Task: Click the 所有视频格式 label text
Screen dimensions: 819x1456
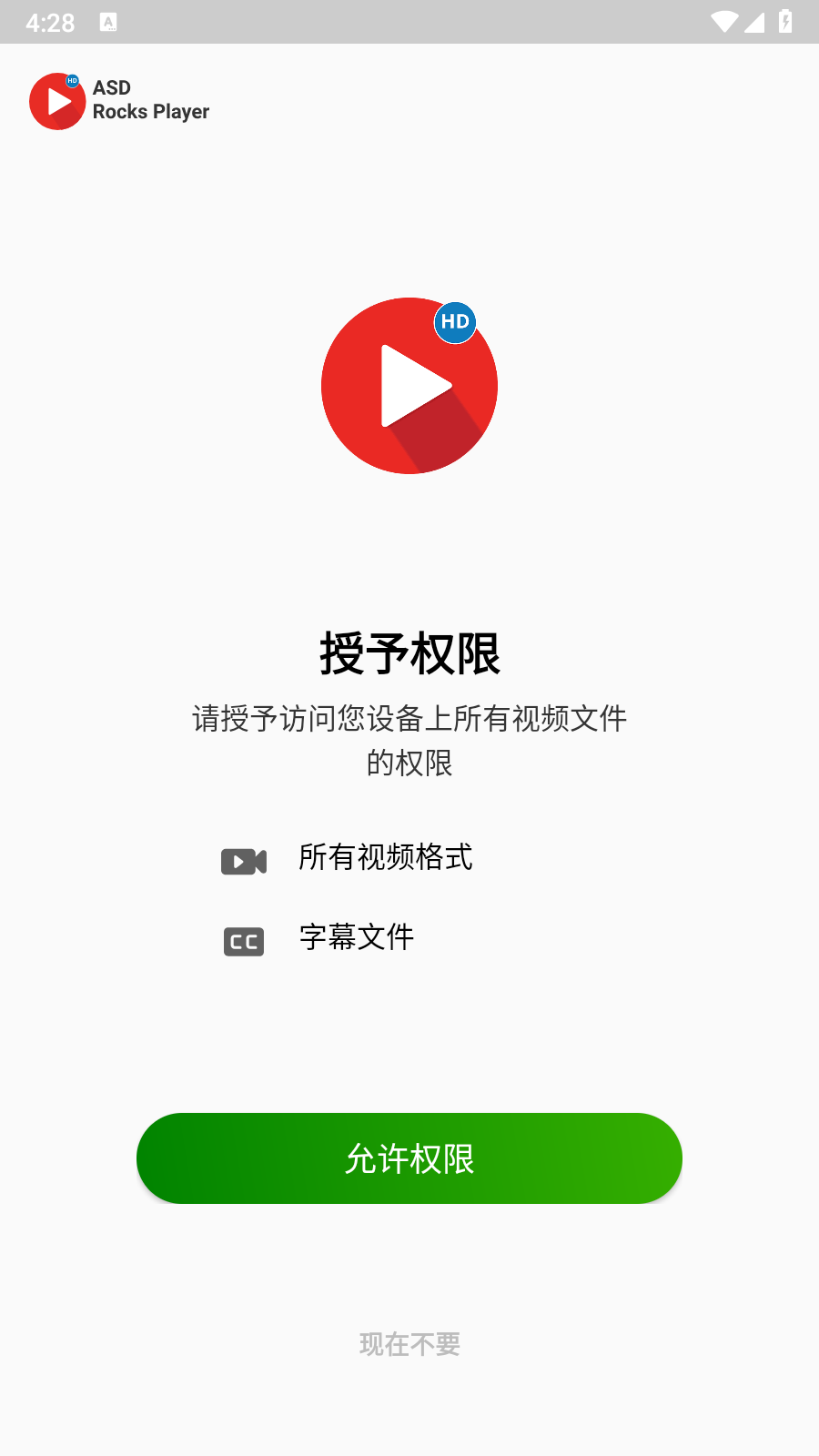Action: tap(386, 859)
